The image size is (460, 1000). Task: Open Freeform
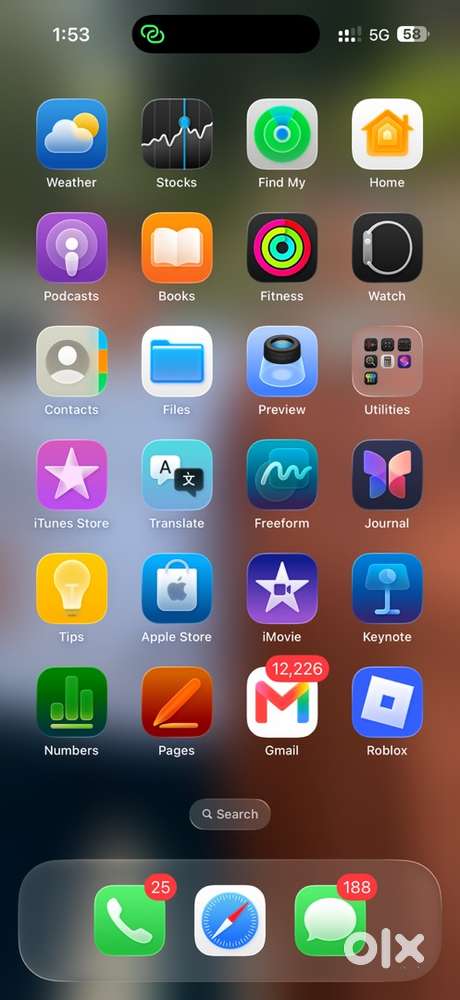(x=282, y=474)
